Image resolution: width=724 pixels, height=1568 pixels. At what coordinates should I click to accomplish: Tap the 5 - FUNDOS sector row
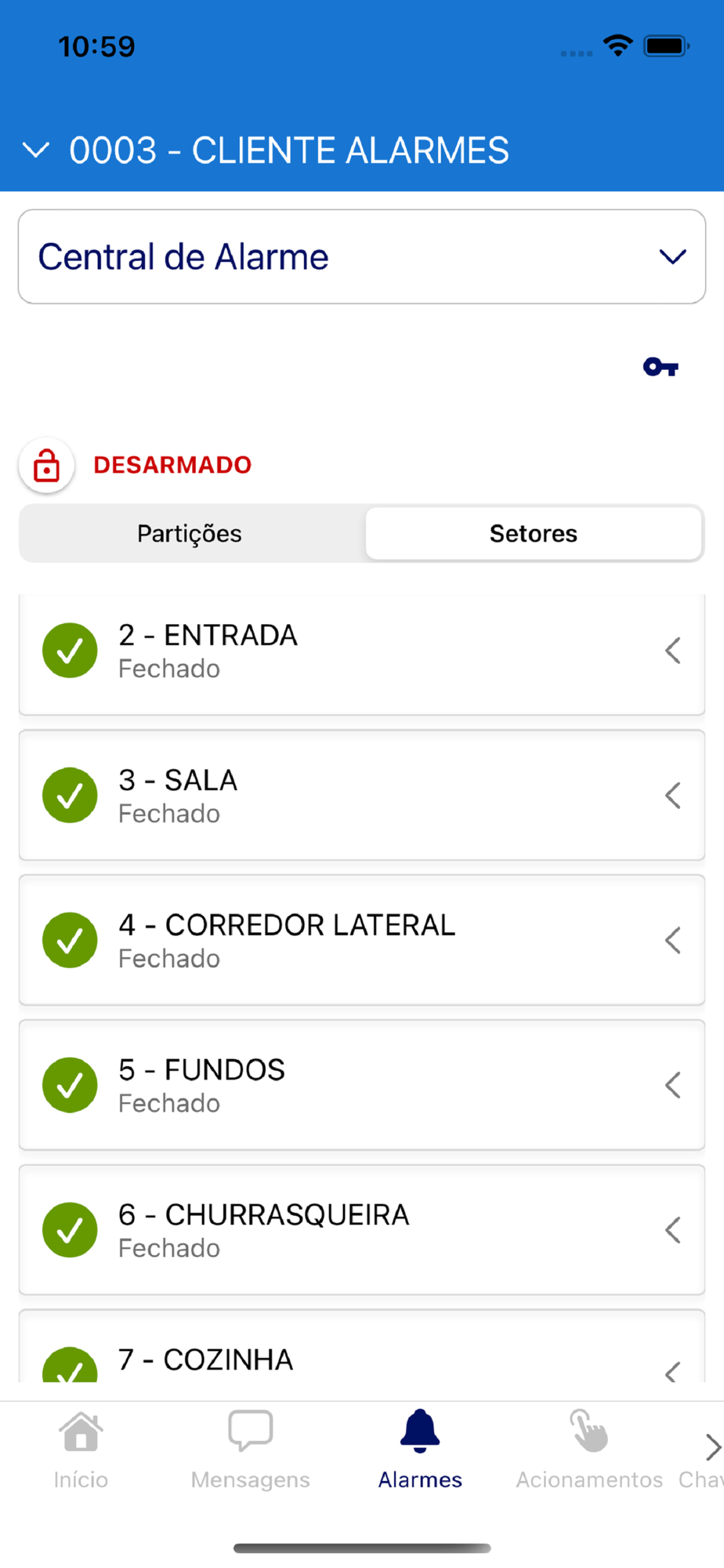pyautogui.click(x=360, y=1086)
